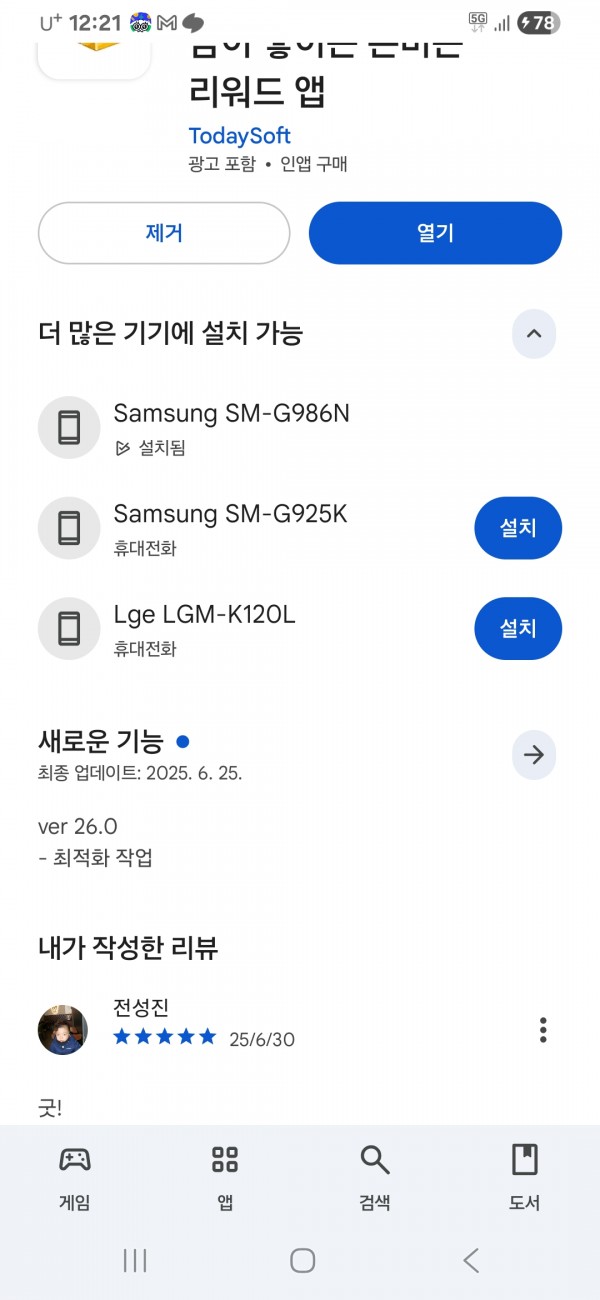
Task: Tap the 제거 uninstall button
Action: [x=164, y=233]
